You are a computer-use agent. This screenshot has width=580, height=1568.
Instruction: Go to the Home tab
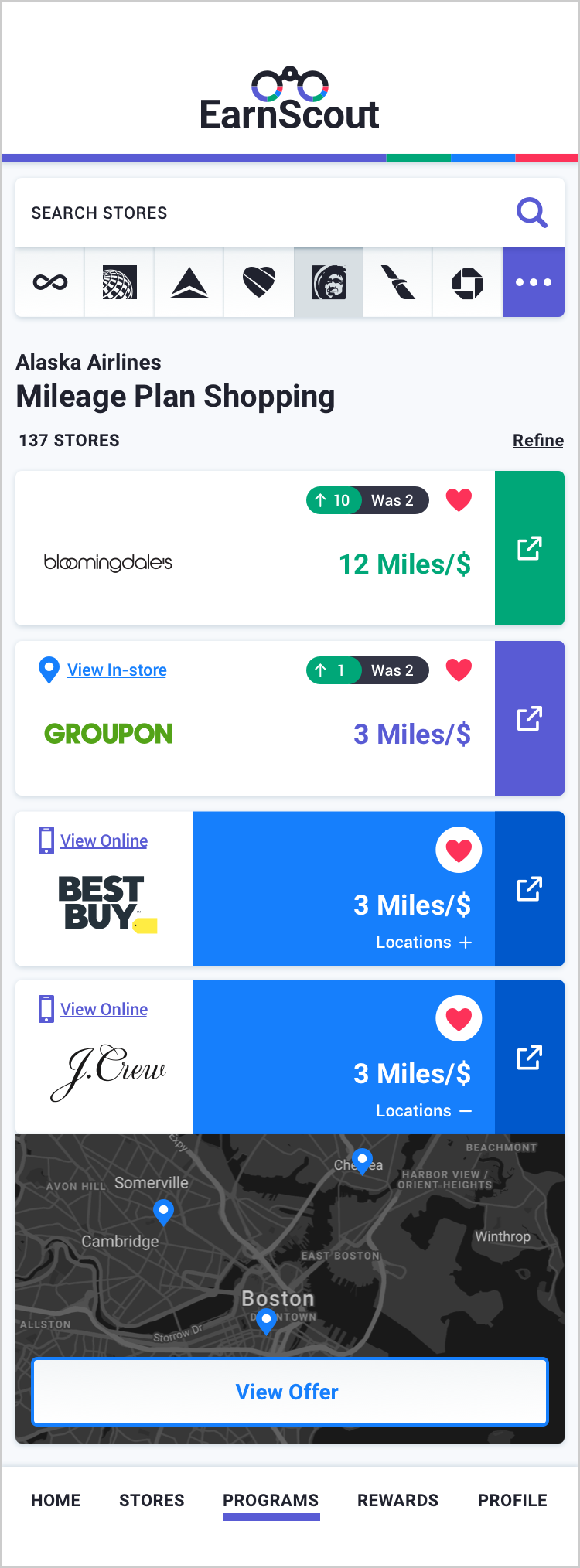pos(56,1500)
